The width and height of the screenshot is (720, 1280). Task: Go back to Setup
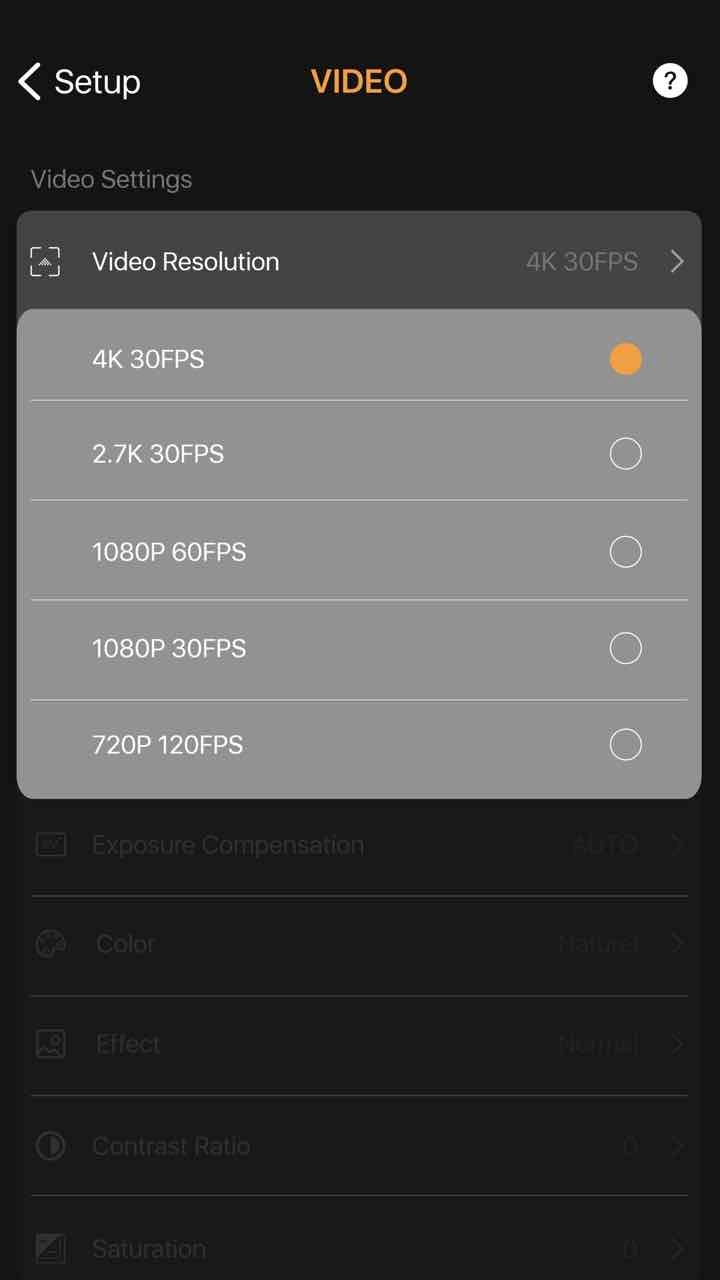[x=80, y=82]
